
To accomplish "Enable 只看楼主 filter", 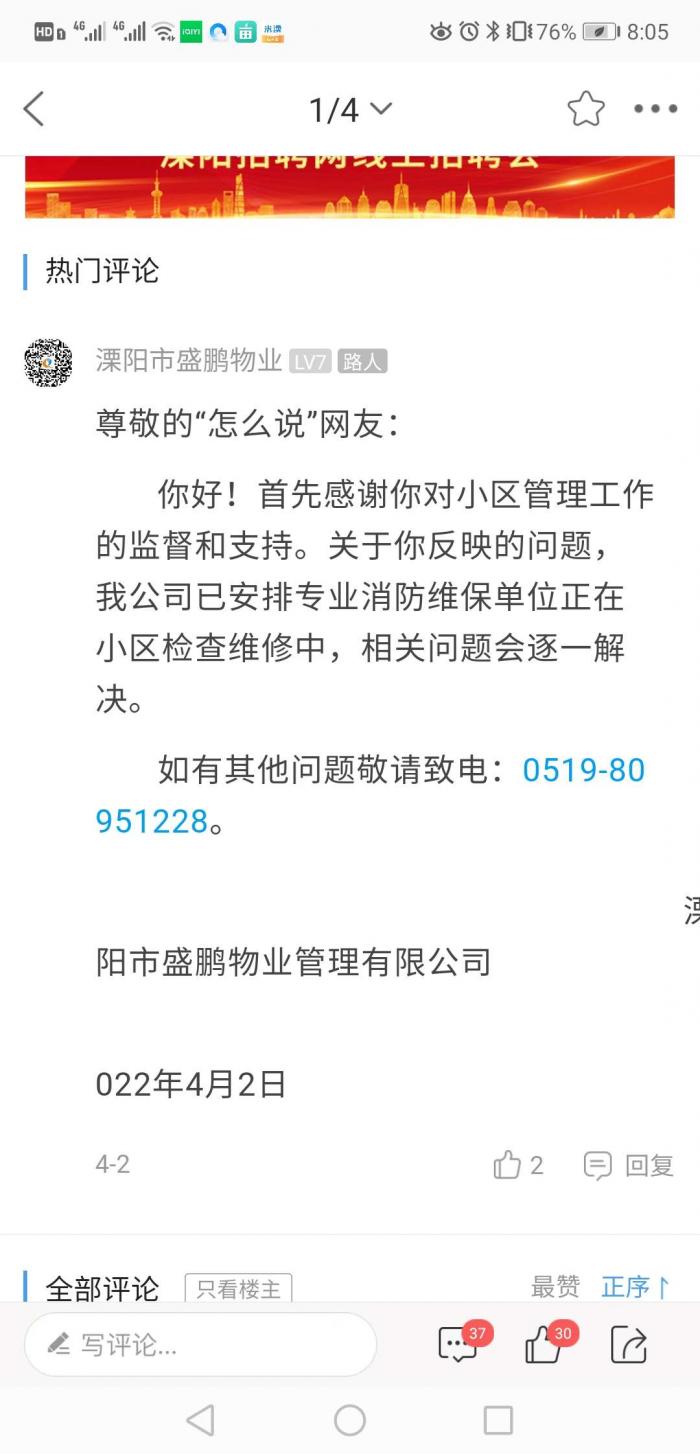I will click(238, 1289).
